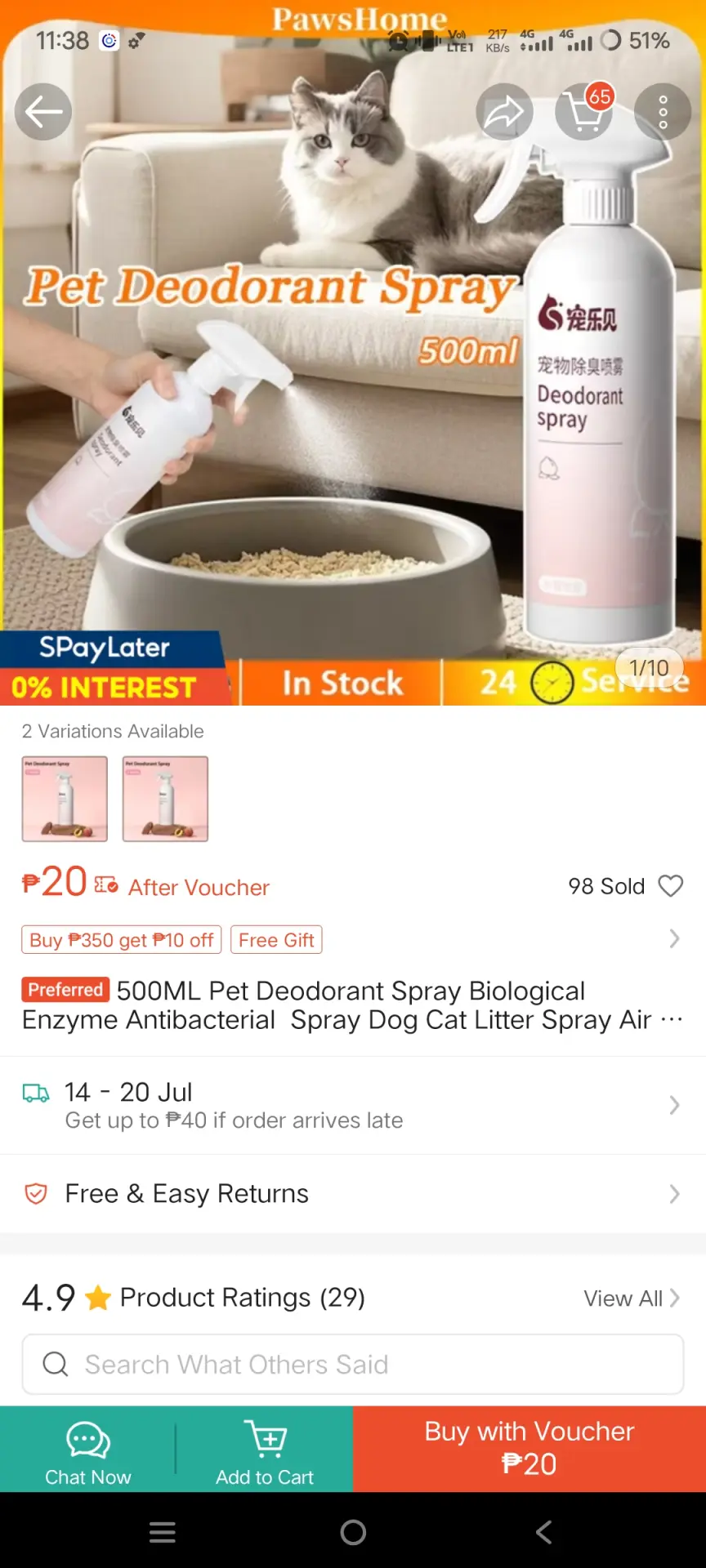The width and height of the screenshot is (706, 1568).
Task: Buy with Voucher for ₱20
Action: coord(529,1450)
